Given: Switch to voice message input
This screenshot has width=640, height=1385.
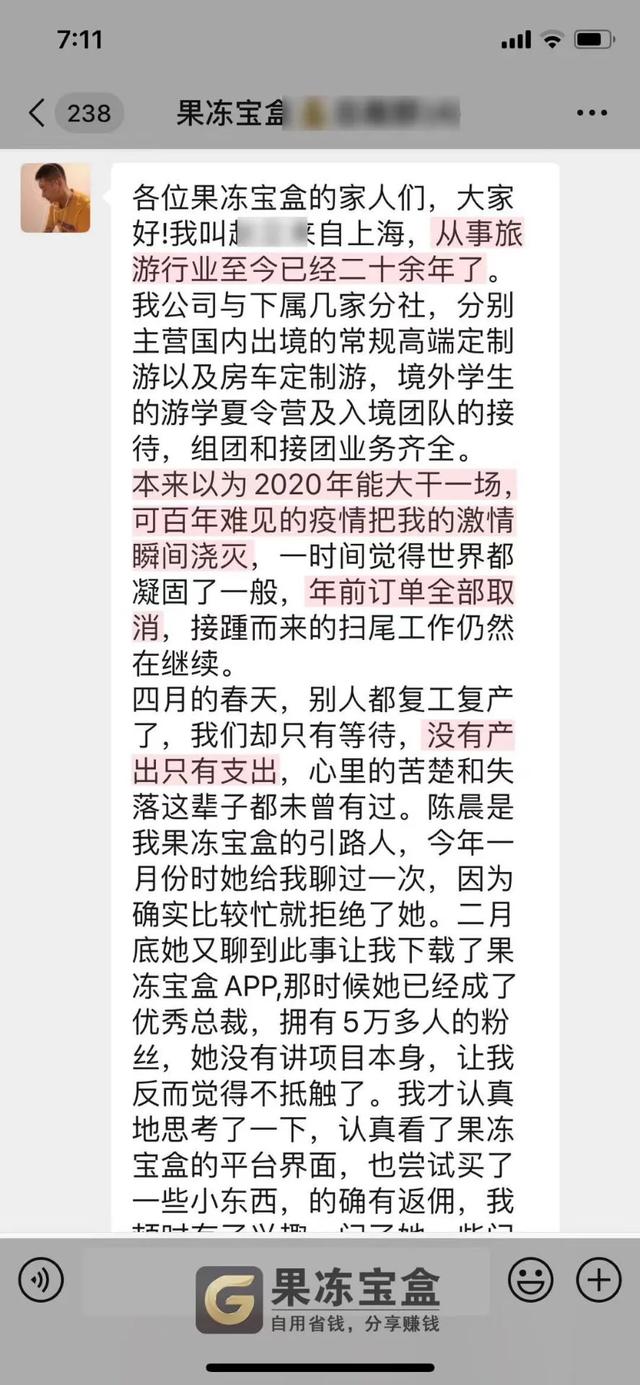Looking at the screenshot, I should (x=42, y=1279).
